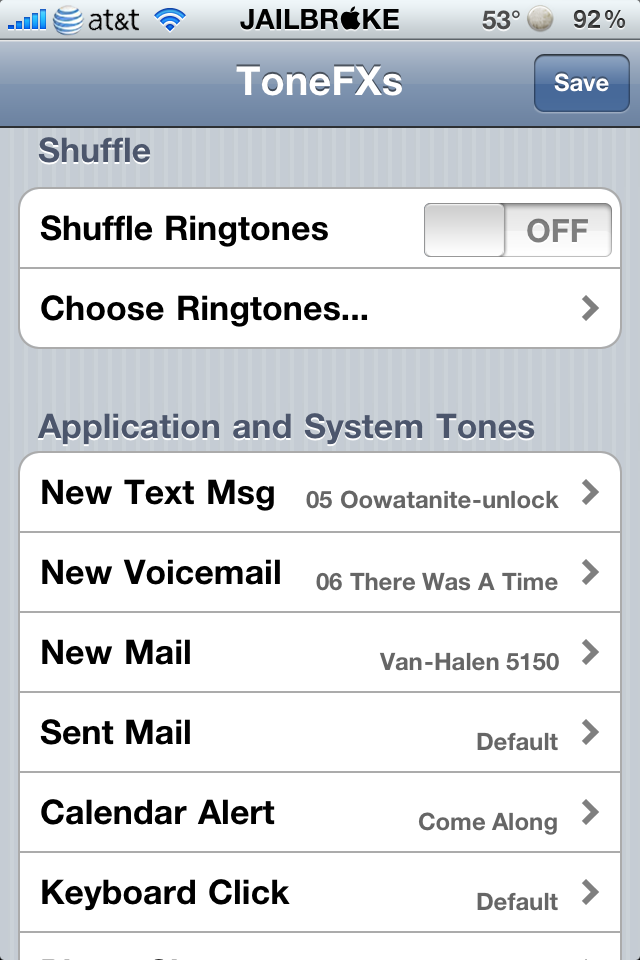This screenshot has height=960, width=640.
Task: Save the ToneFXs settings
Action: point(580,83)
